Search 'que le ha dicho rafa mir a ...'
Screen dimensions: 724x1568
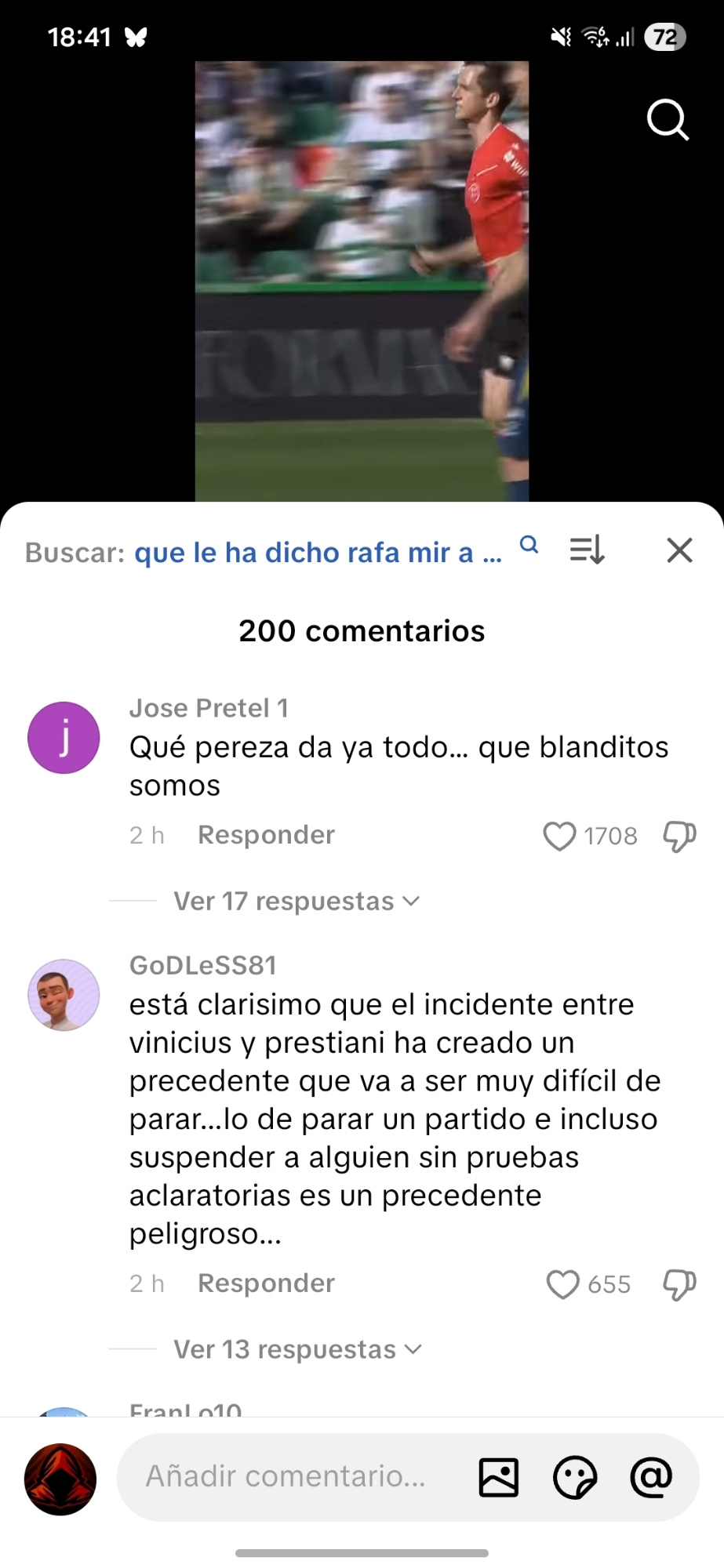point(318,552)
